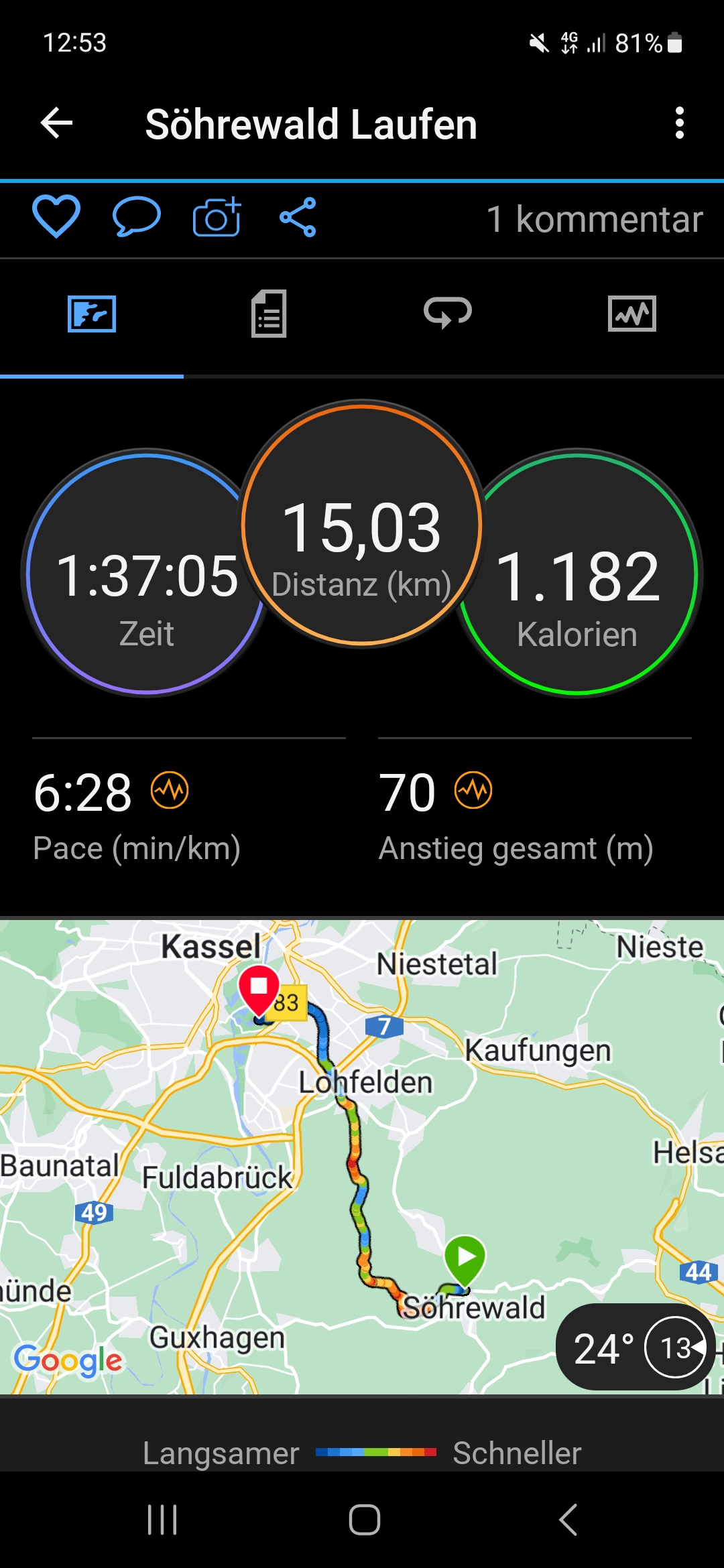724x1568 pixels.
Task: Open the system recent apps view
Action: tap(162, 1520)
